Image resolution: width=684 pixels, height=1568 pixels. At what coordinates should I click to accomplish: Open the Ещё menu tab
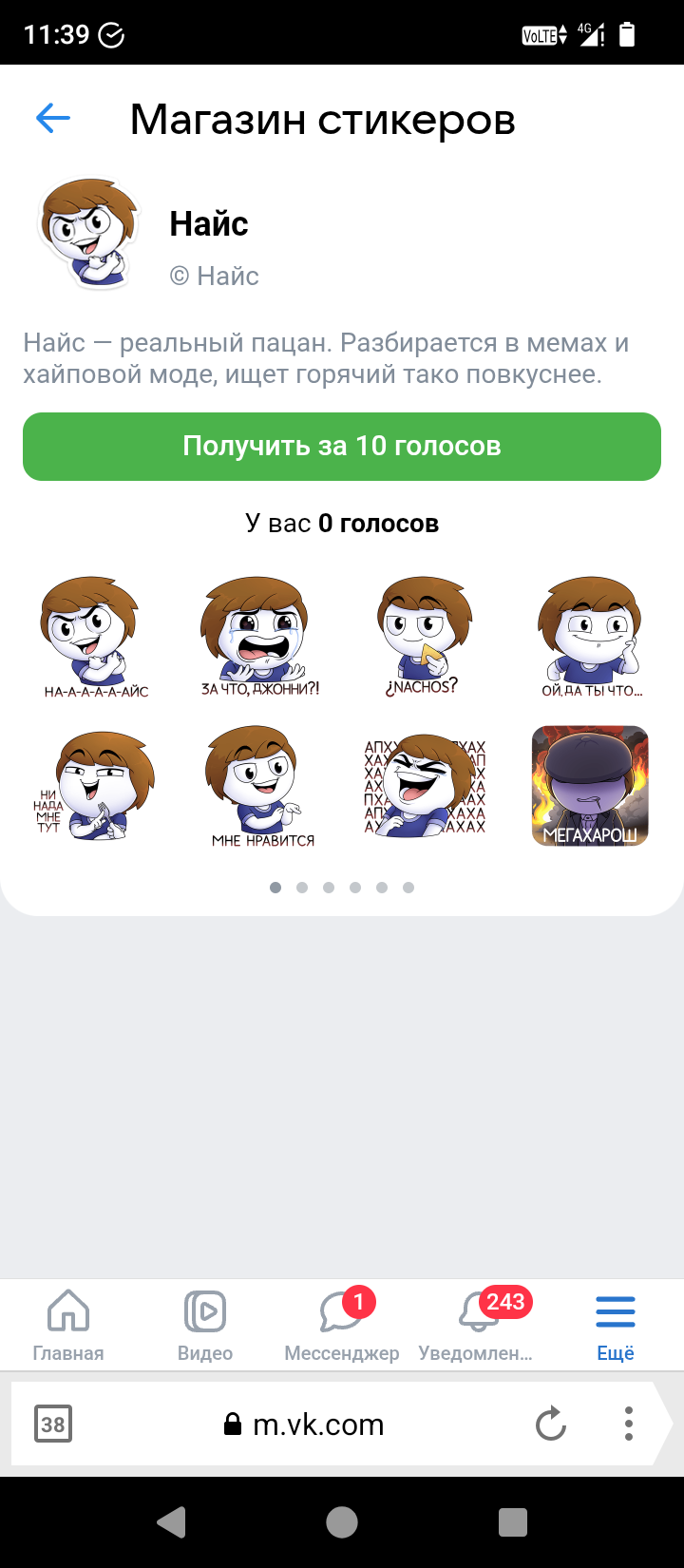click(615, 1326)
